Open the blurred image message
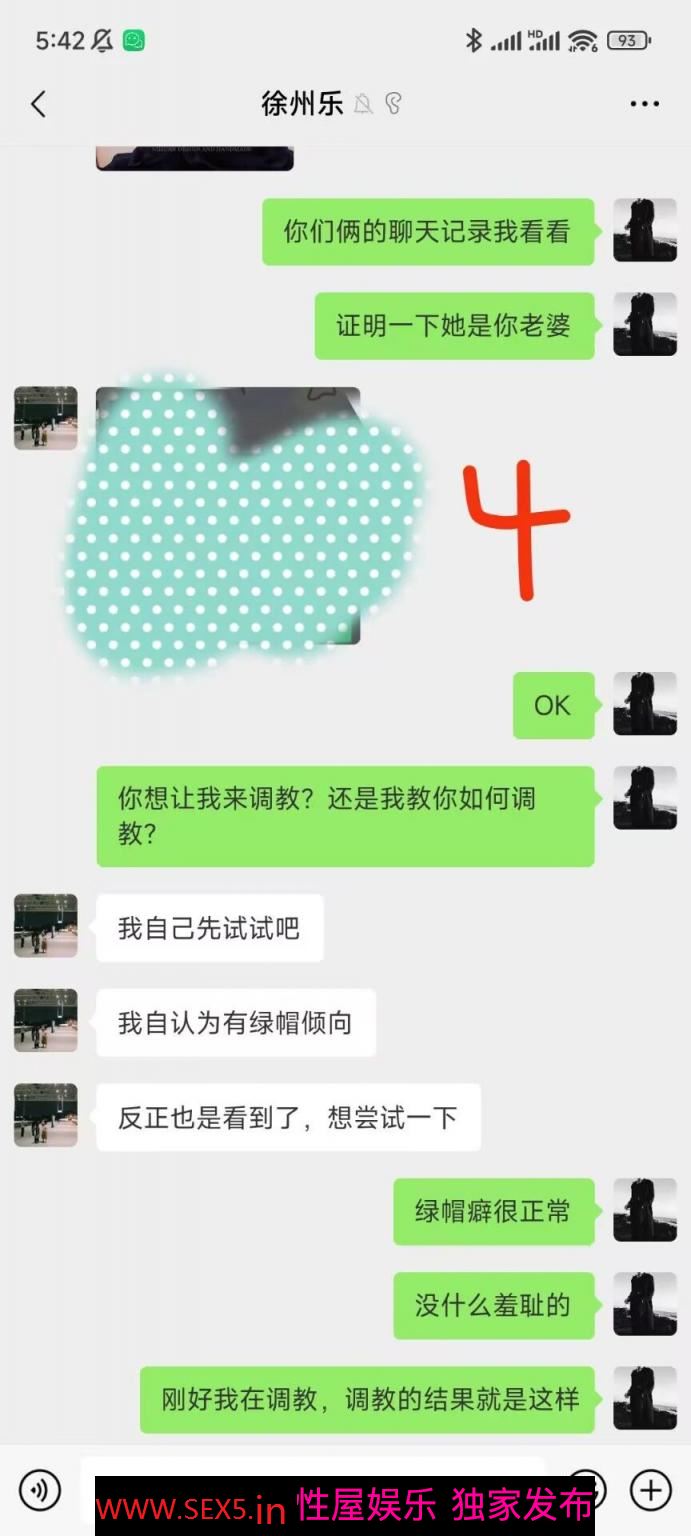The image size is (691, 1536). [228, 516]
